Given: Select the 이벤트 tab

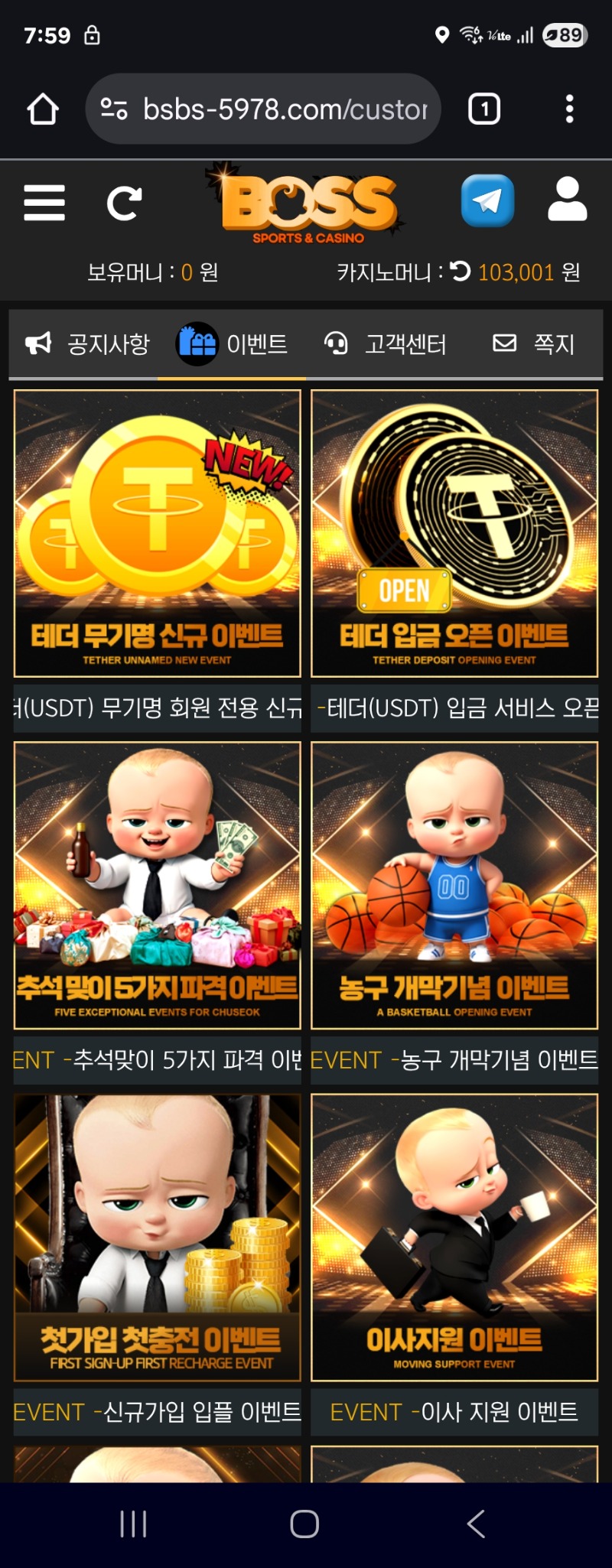Looking at the screenshot, I should (232, 344).
